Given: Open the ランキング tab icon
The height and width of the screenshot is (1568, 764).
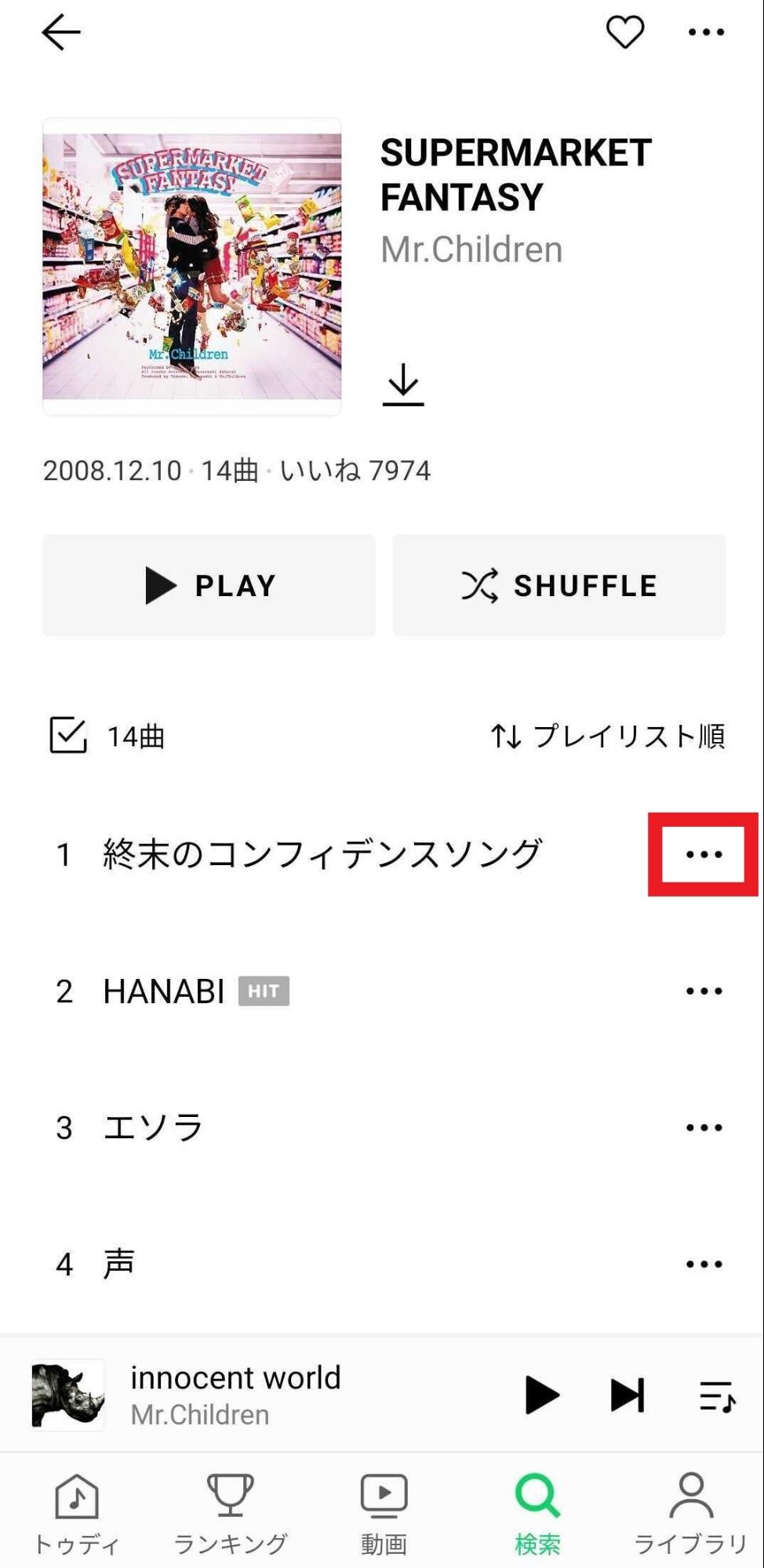Looking at the screenshot, I should [230, 1497].
